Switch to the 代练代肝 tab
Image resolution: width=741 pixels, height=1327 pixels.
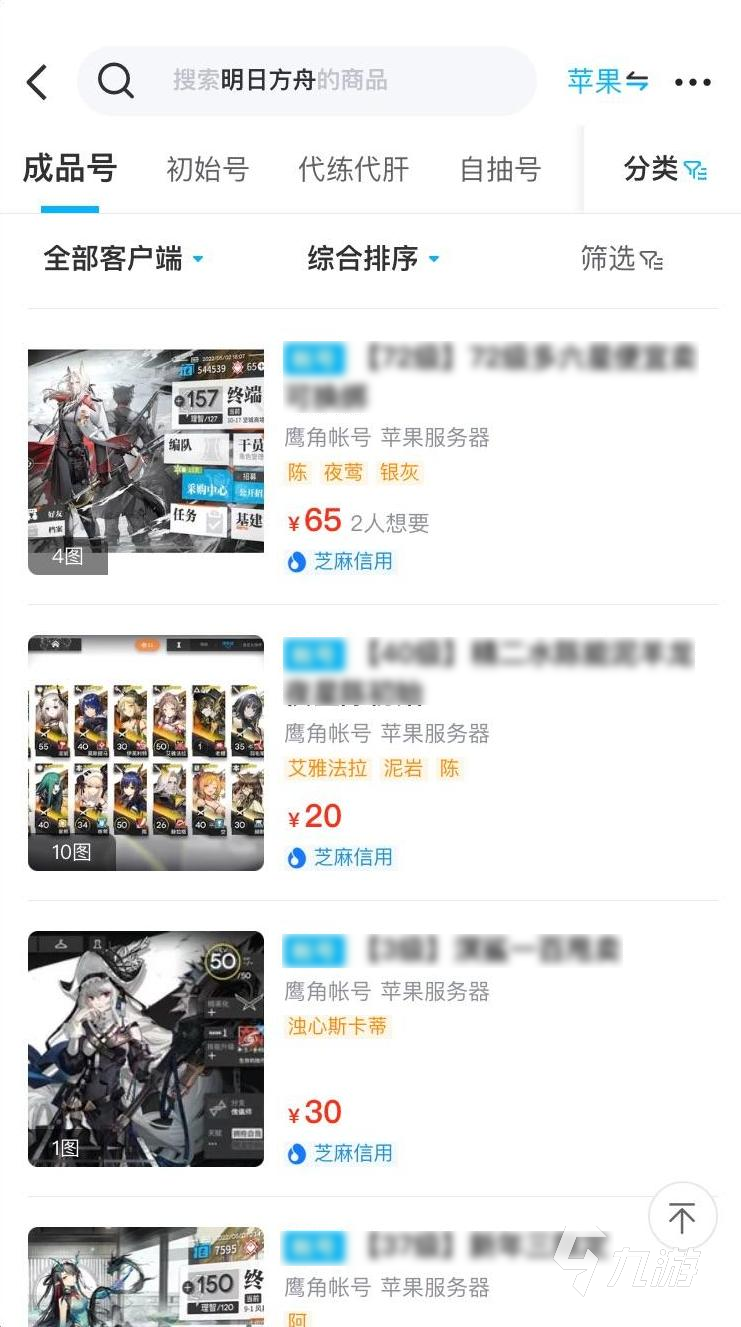pyautogui.click(x=353, y=169)
